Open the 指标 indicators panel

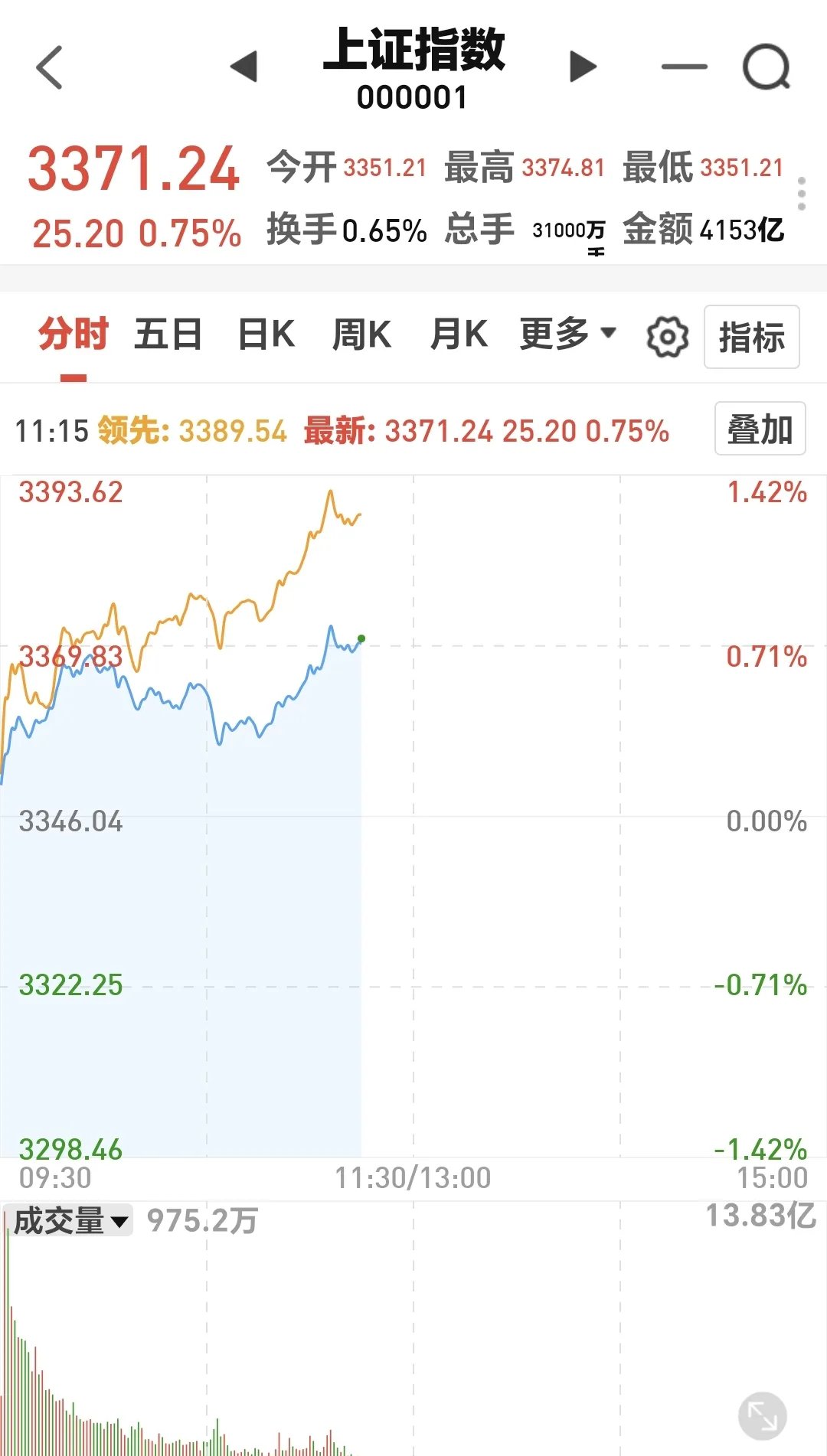[751, 335]
